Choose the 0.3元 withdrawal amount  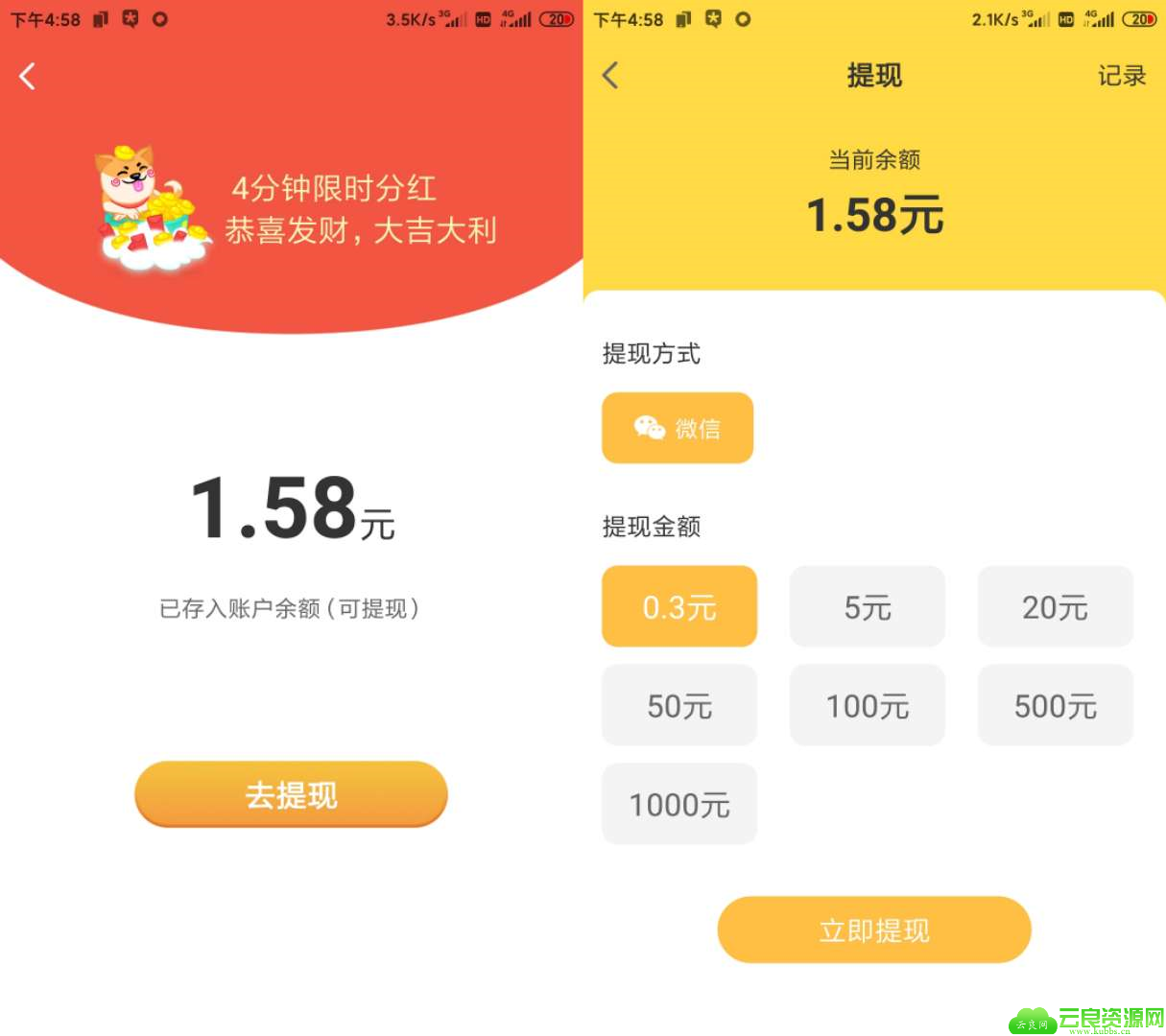click(679, 606)
